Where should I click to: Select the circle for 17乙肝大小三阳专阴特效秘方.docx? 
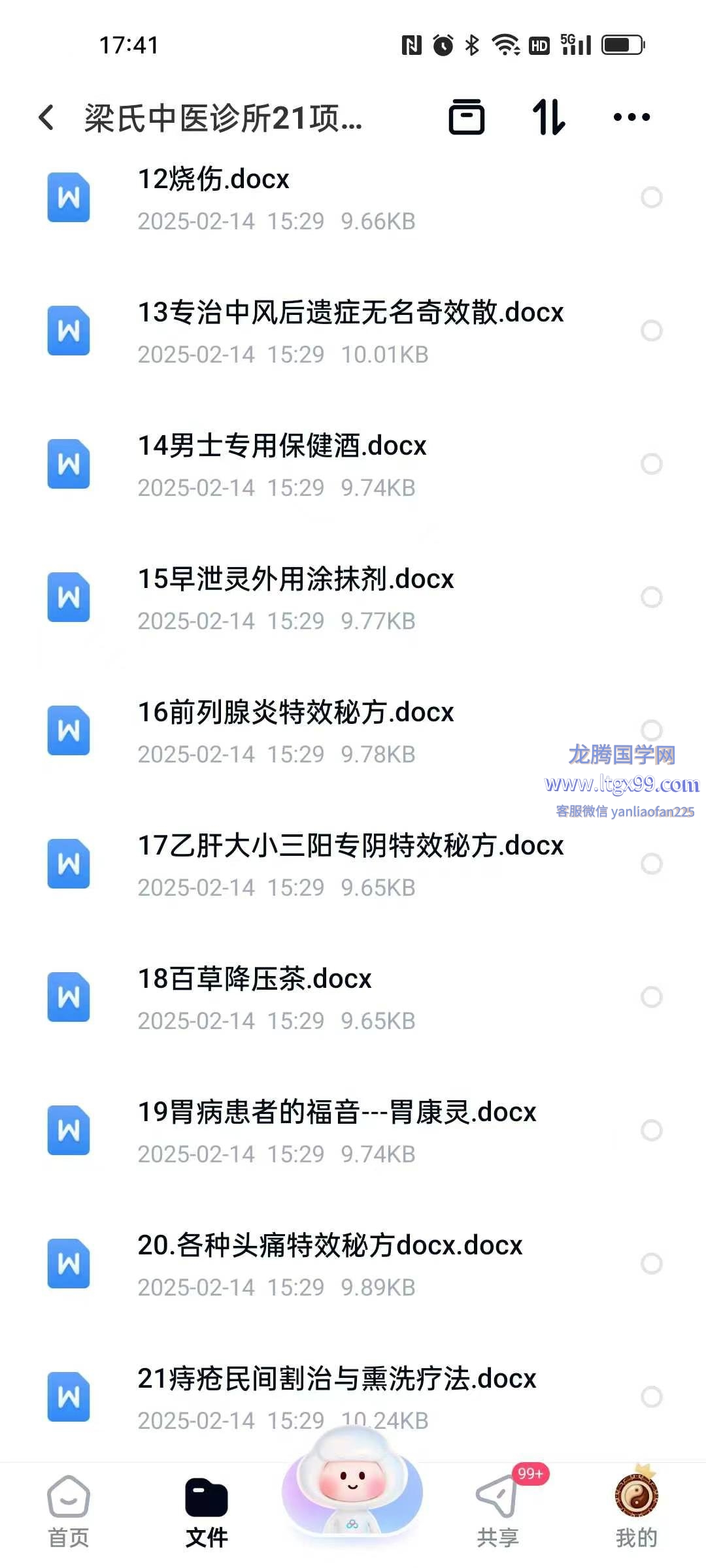(652, 864)
